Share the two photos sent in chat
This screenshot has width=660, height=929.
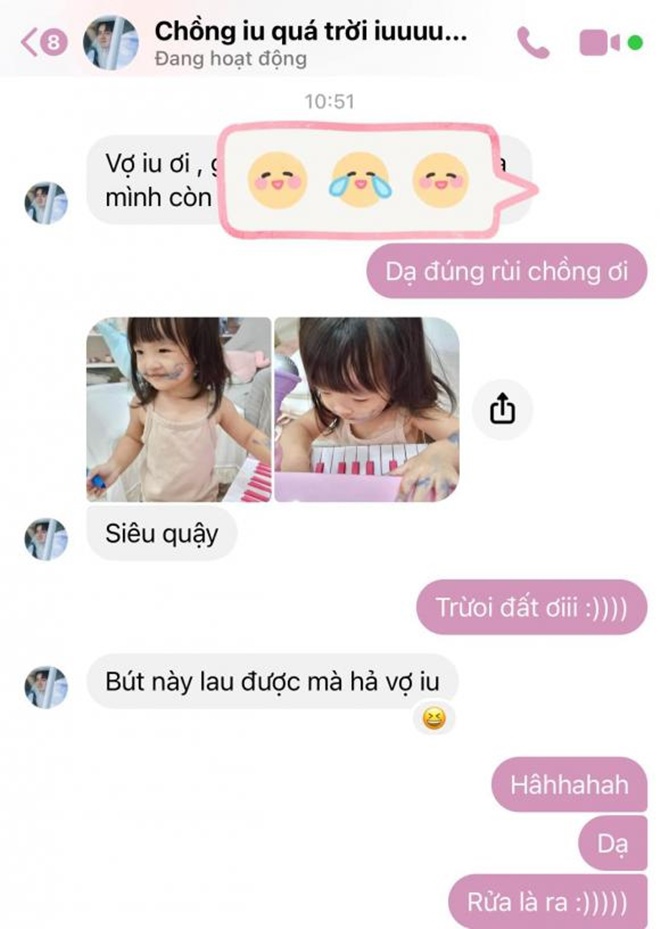tap(502, 408)
